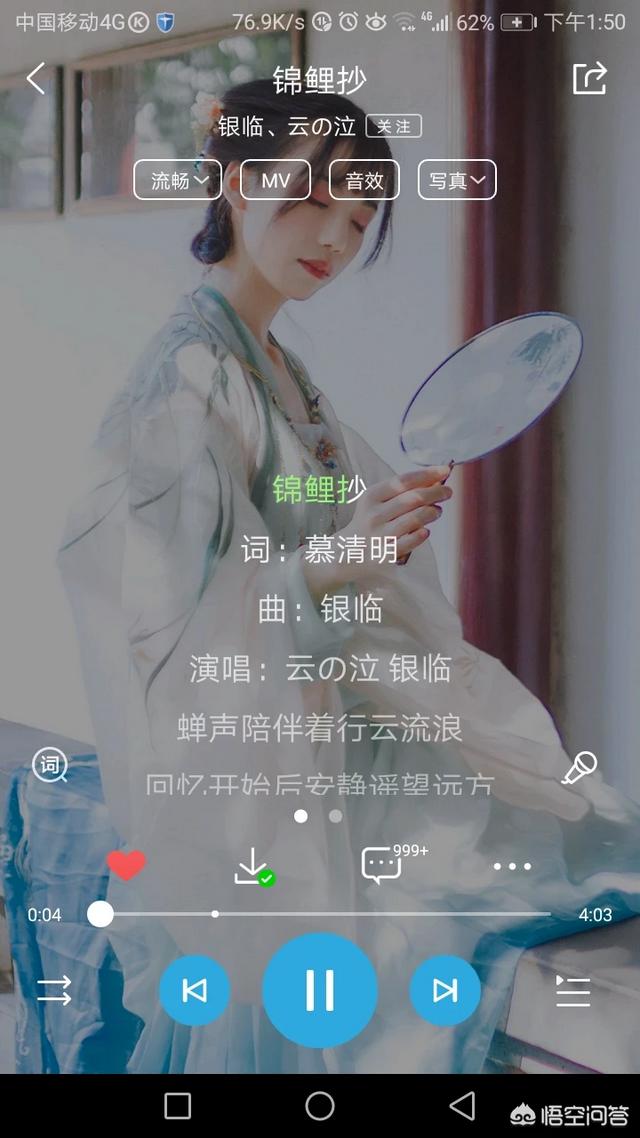Image resolution: width=640 pixels, height=1138 pixels.
Task: Go back using the top-left arrow
Action: 36,78
